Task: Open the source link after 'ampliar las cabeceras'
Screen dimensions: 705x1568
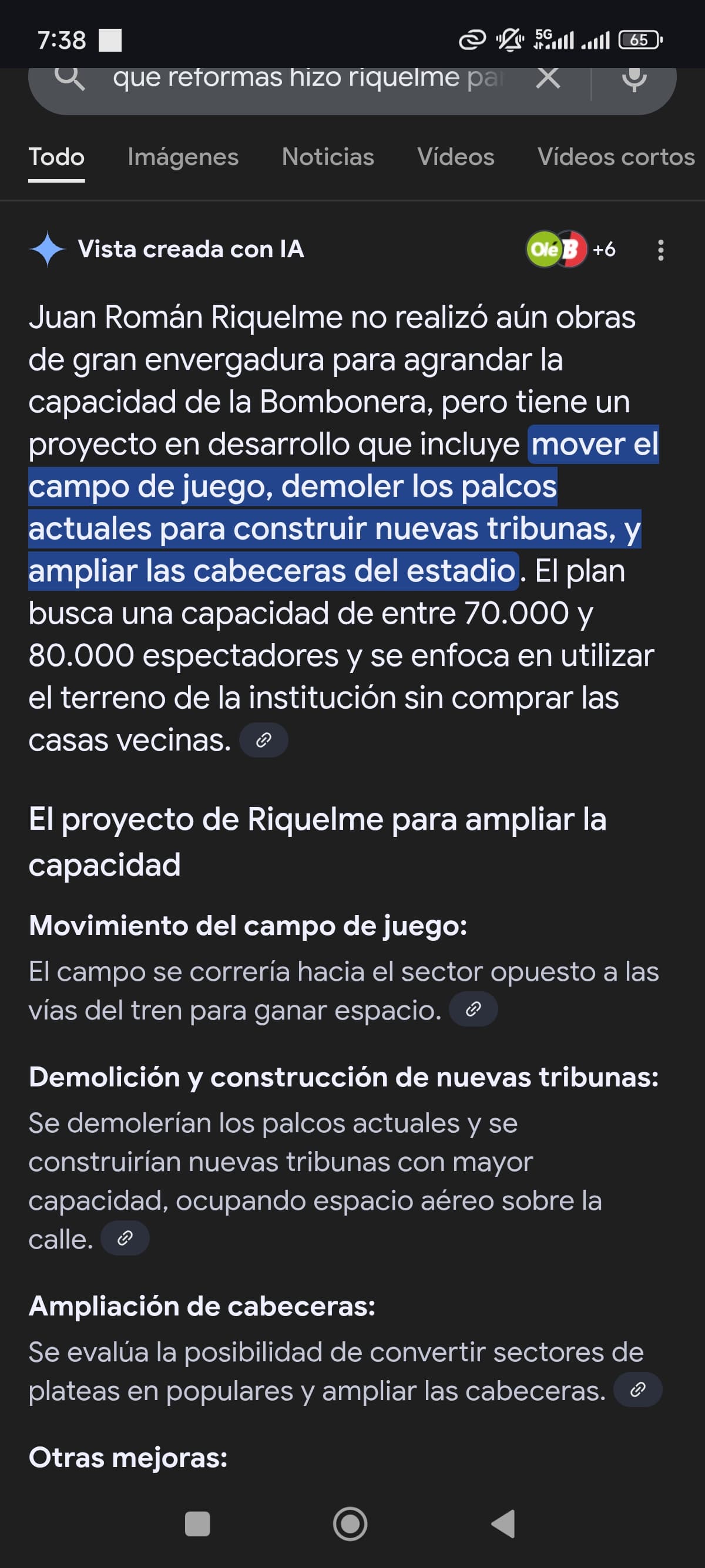Action: coord(638,1389)
